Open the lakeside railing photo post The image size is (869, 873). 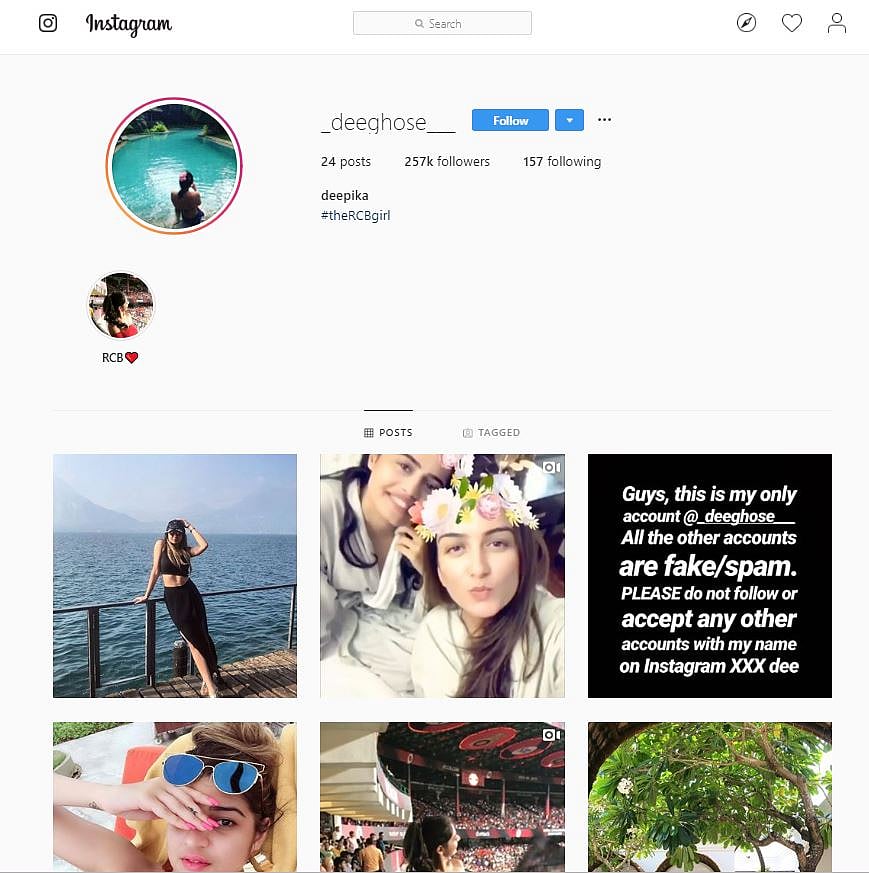pyautogui.click(x=175, y=576)
